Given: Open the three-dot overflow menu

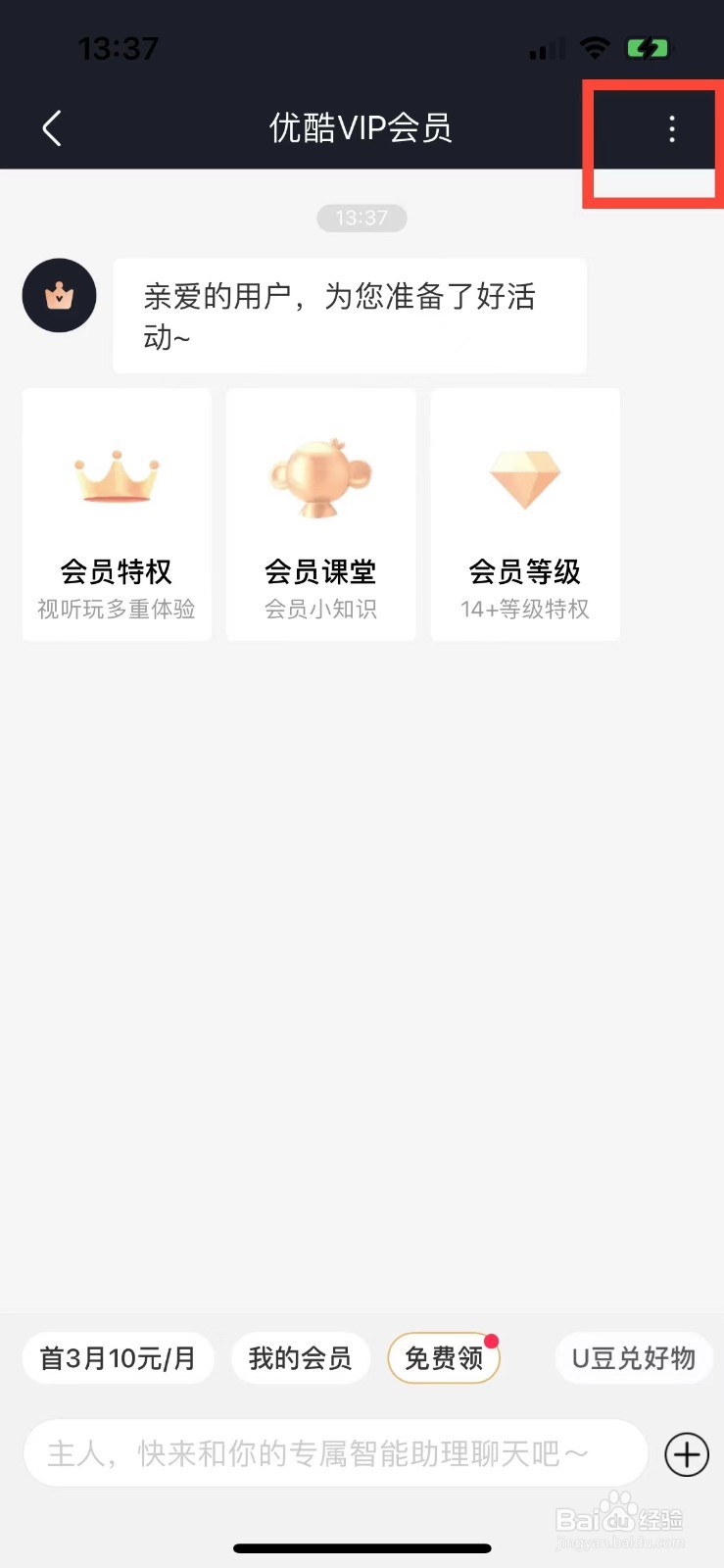Looking at the screenshot, I should coord(671,129).
